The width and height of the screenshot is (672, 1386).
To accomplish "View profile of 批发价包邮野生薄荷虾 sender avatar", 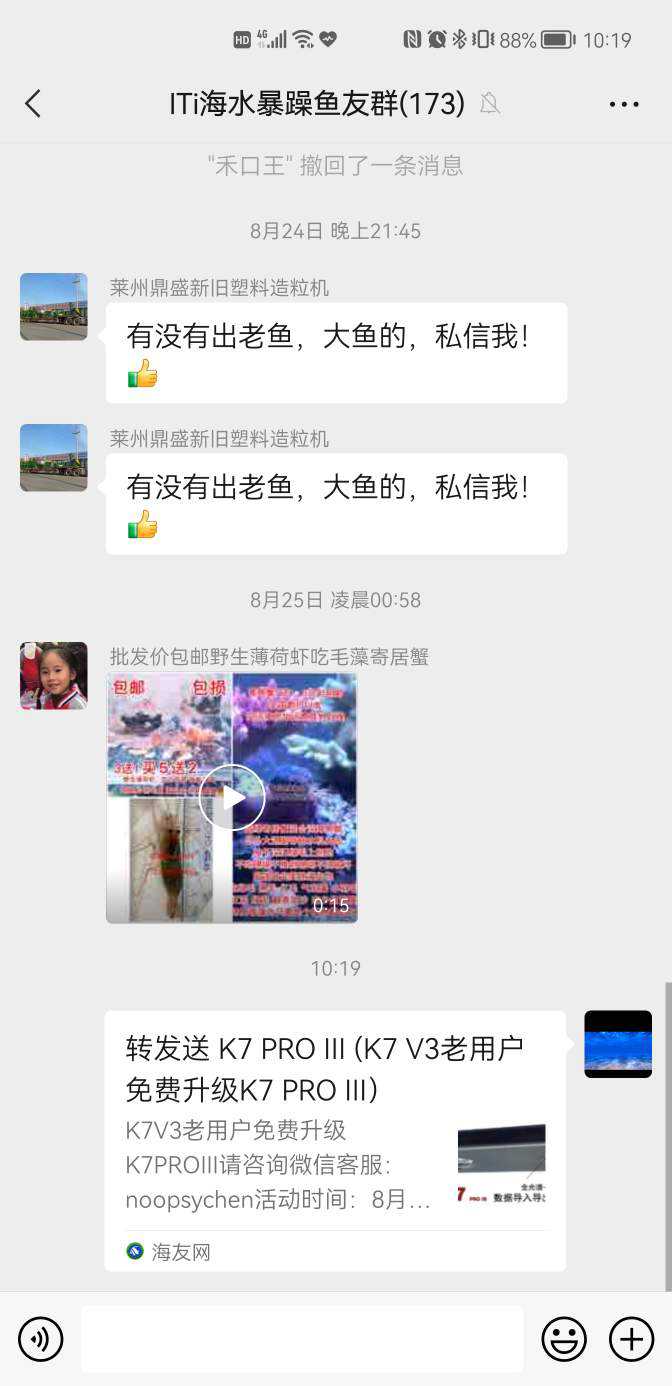I will coord(54,676).
